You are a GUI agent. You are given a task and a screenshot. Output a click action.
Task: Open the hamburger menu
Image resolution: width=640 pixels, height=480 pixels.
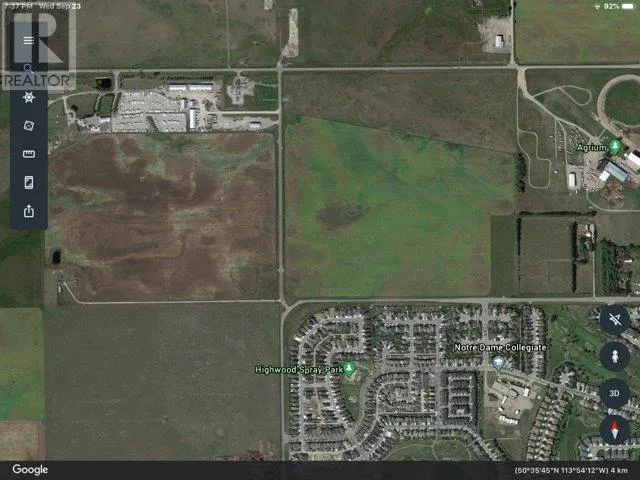28,41
